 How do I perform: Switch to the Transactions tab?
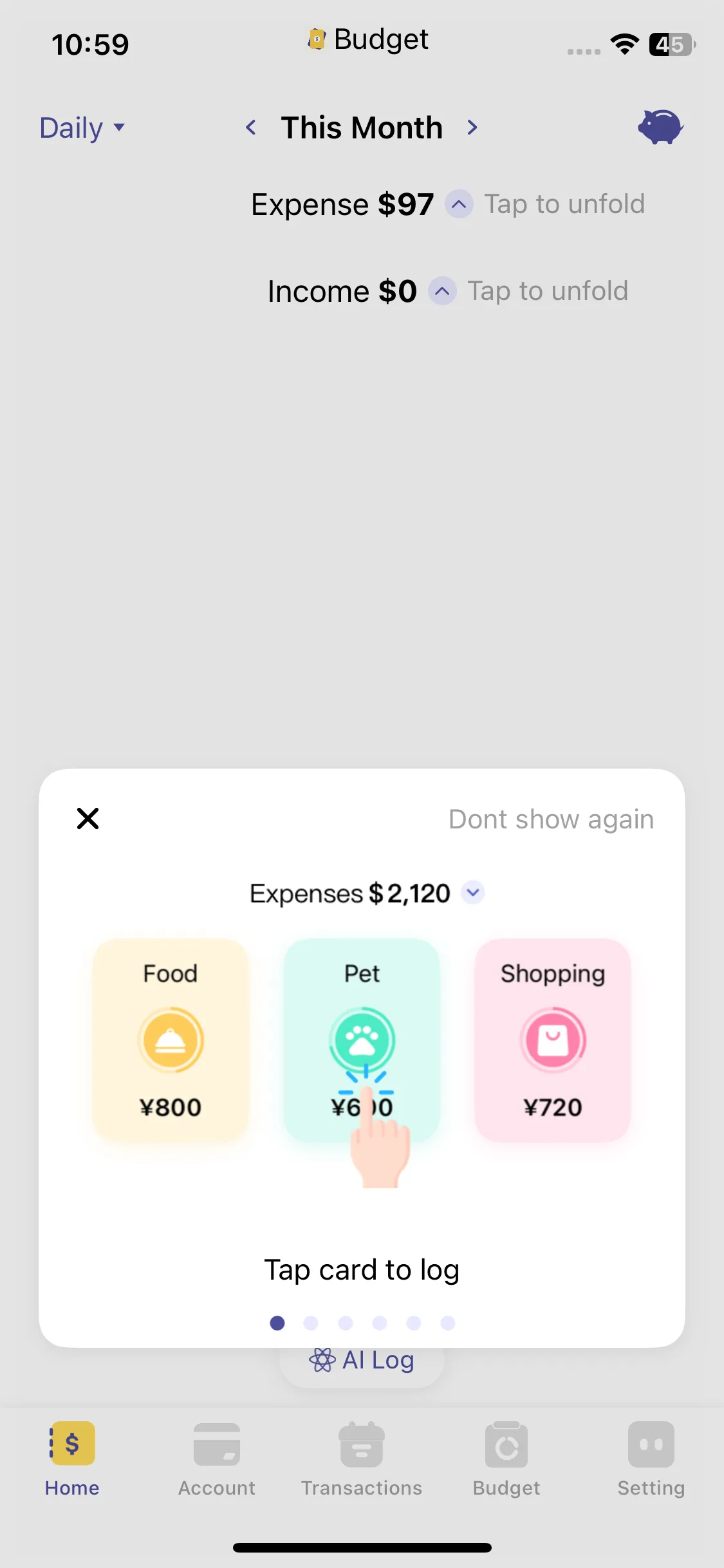pyautogui.click(x=362, y=1459)
